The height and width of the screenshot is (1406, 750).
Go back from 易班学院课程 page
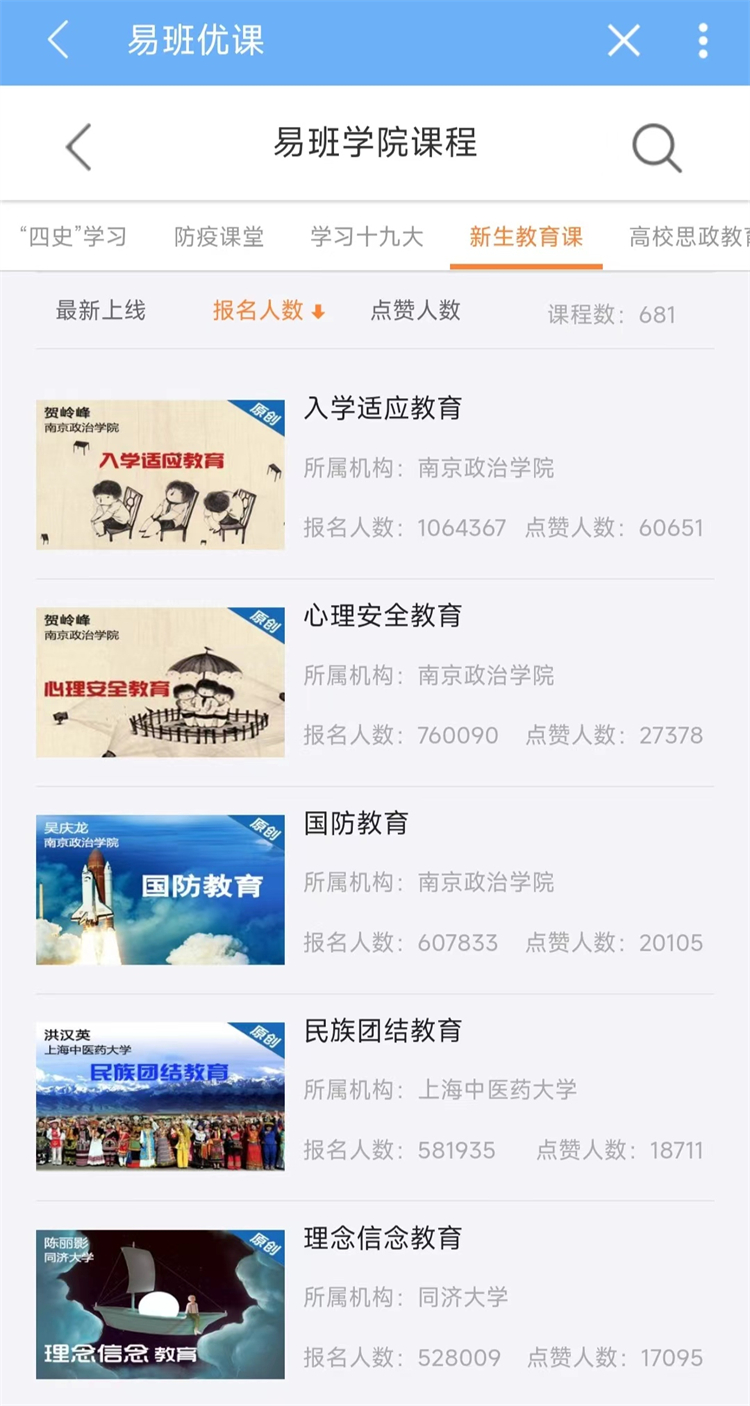coord(79,146)
